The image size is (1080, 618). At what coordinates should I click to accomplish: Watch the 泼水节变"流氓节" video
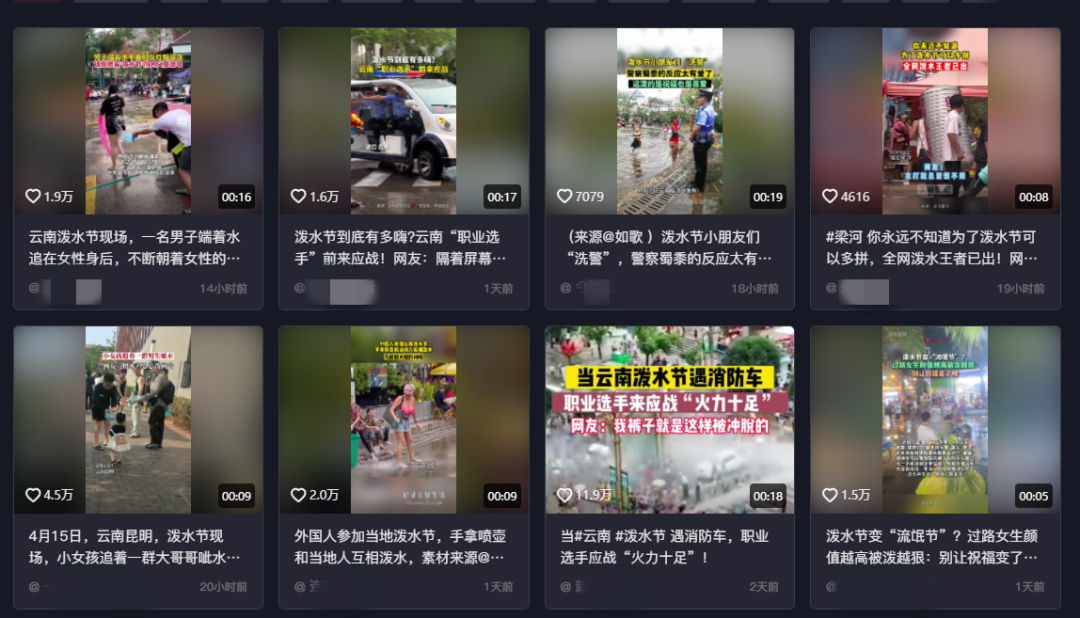coord(935,419)
